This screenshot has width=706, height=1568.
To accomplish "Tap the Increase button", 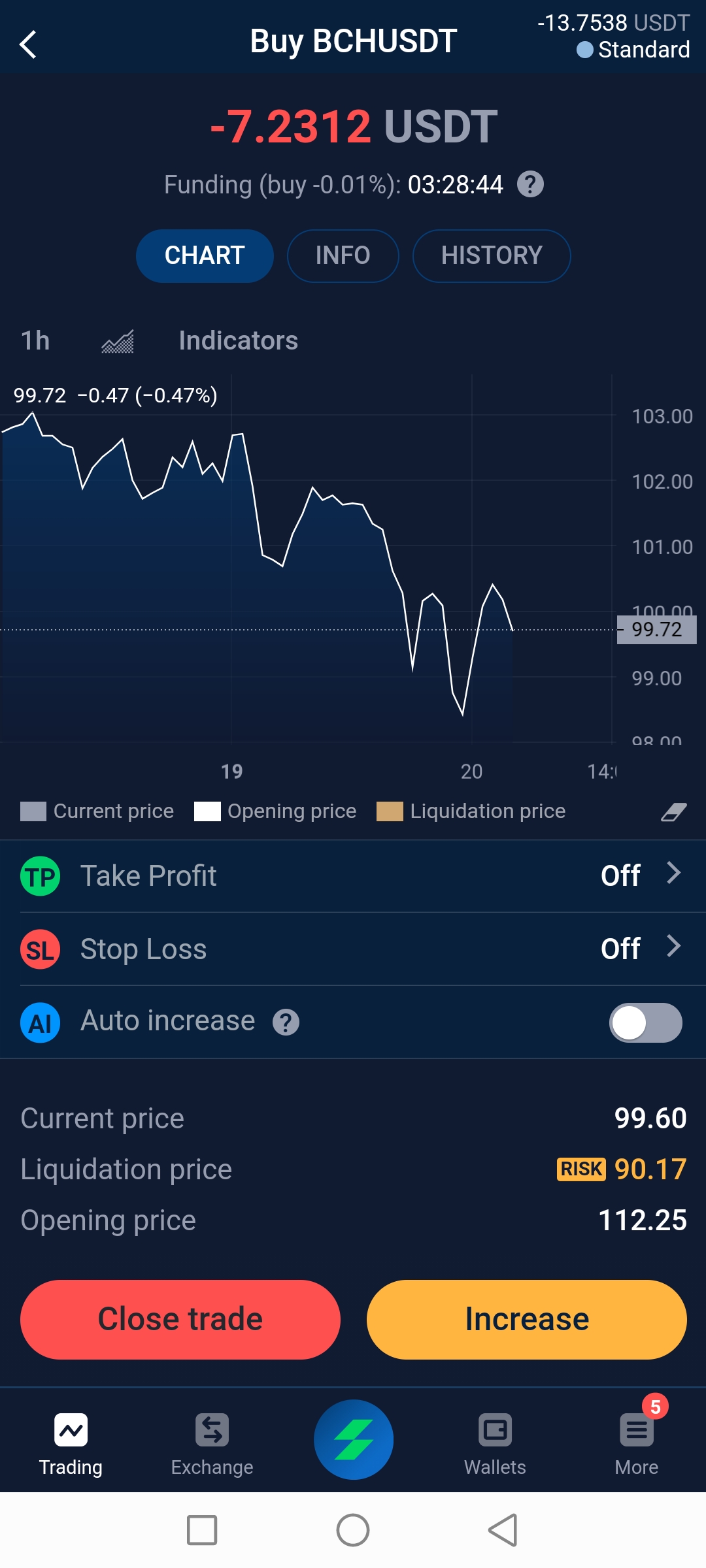I will click(527, 1319).
